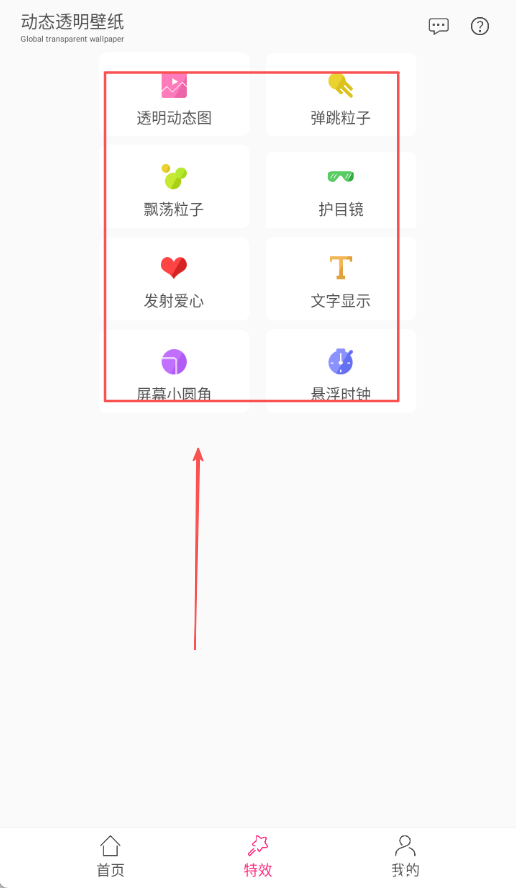
Task: Open the 透明动态图 effect
Action: (174, 95)
